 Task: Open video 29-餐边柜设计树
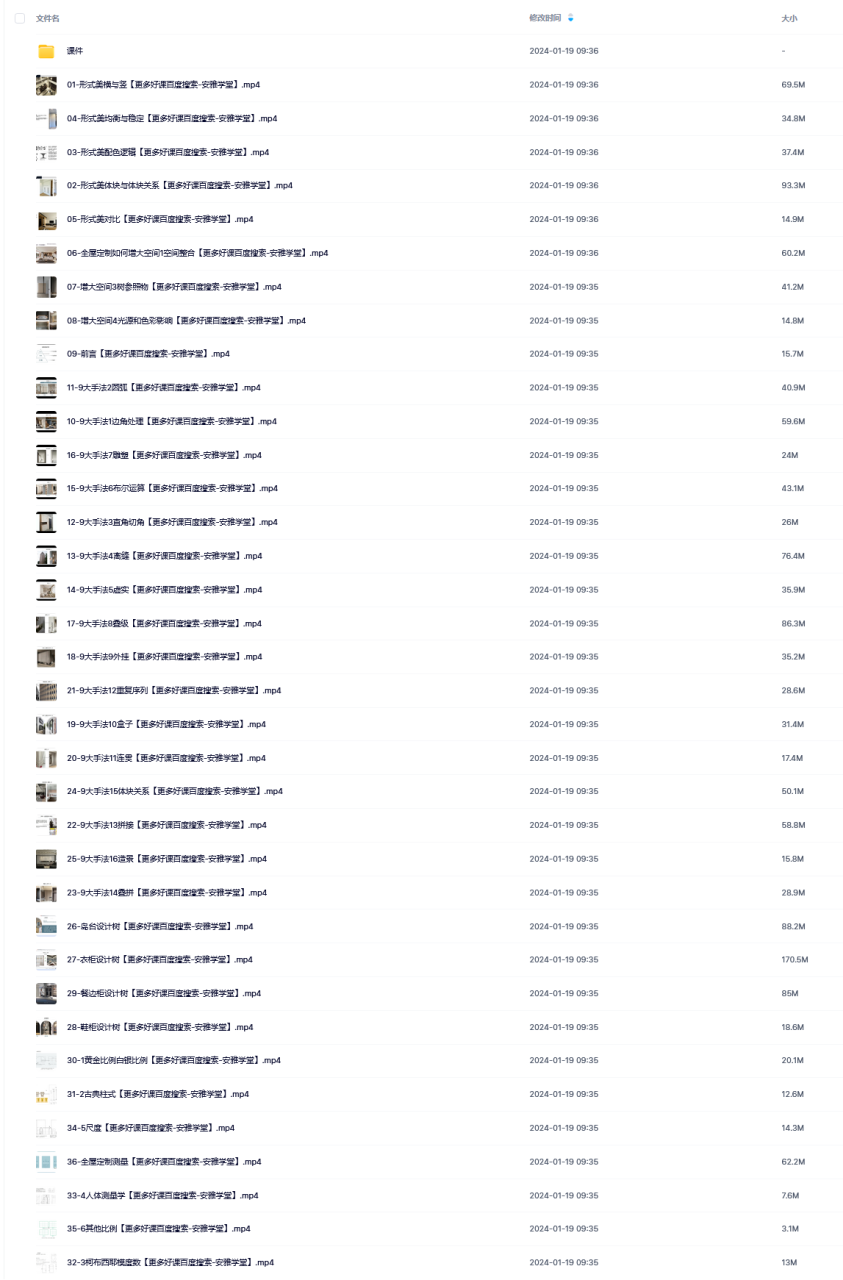click(x=163, y=993)
